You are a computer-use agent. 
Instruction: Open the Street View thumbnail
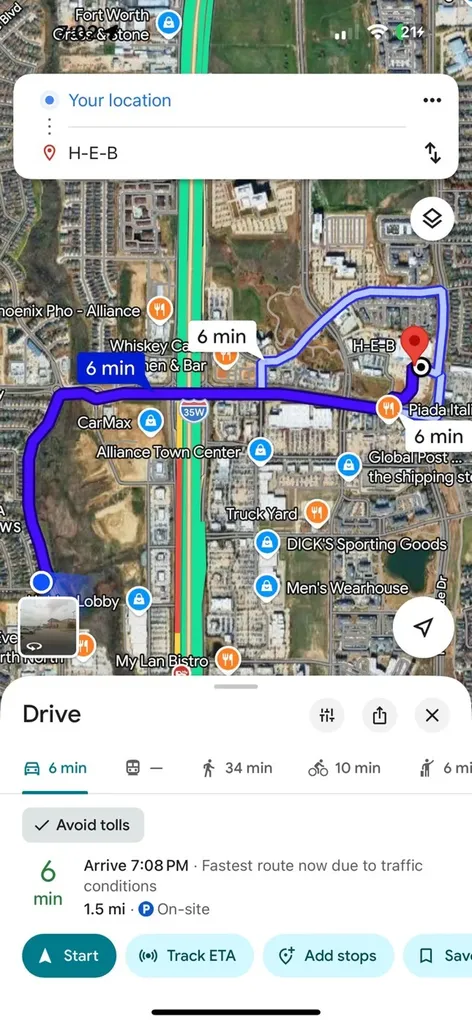[48, 627]
